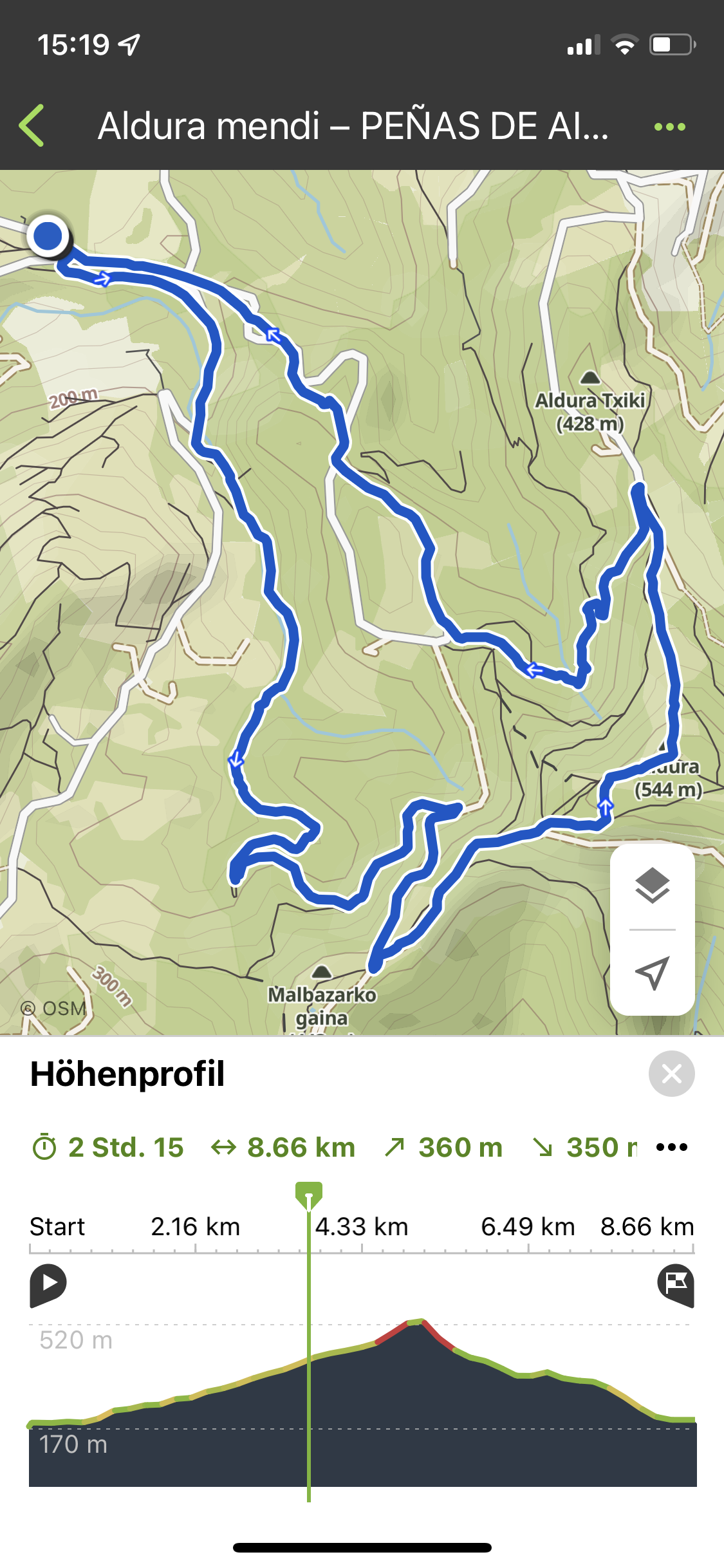Tap the blue start point on map
The height and width of the screenshot is (1568, 724).
tap(48, 236)
